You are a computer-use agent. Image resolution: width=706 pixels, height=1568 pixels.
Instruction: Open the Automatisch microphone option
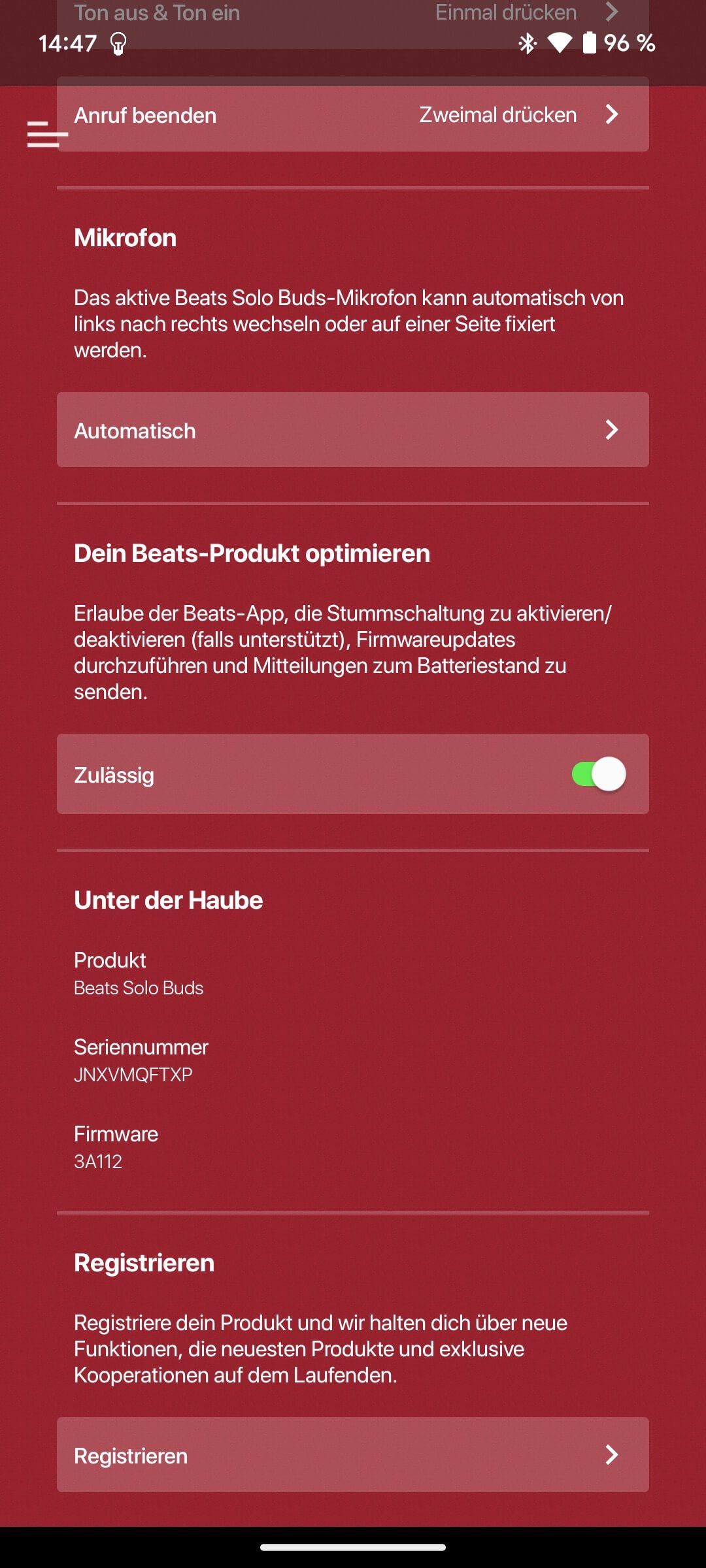(353, 430)
